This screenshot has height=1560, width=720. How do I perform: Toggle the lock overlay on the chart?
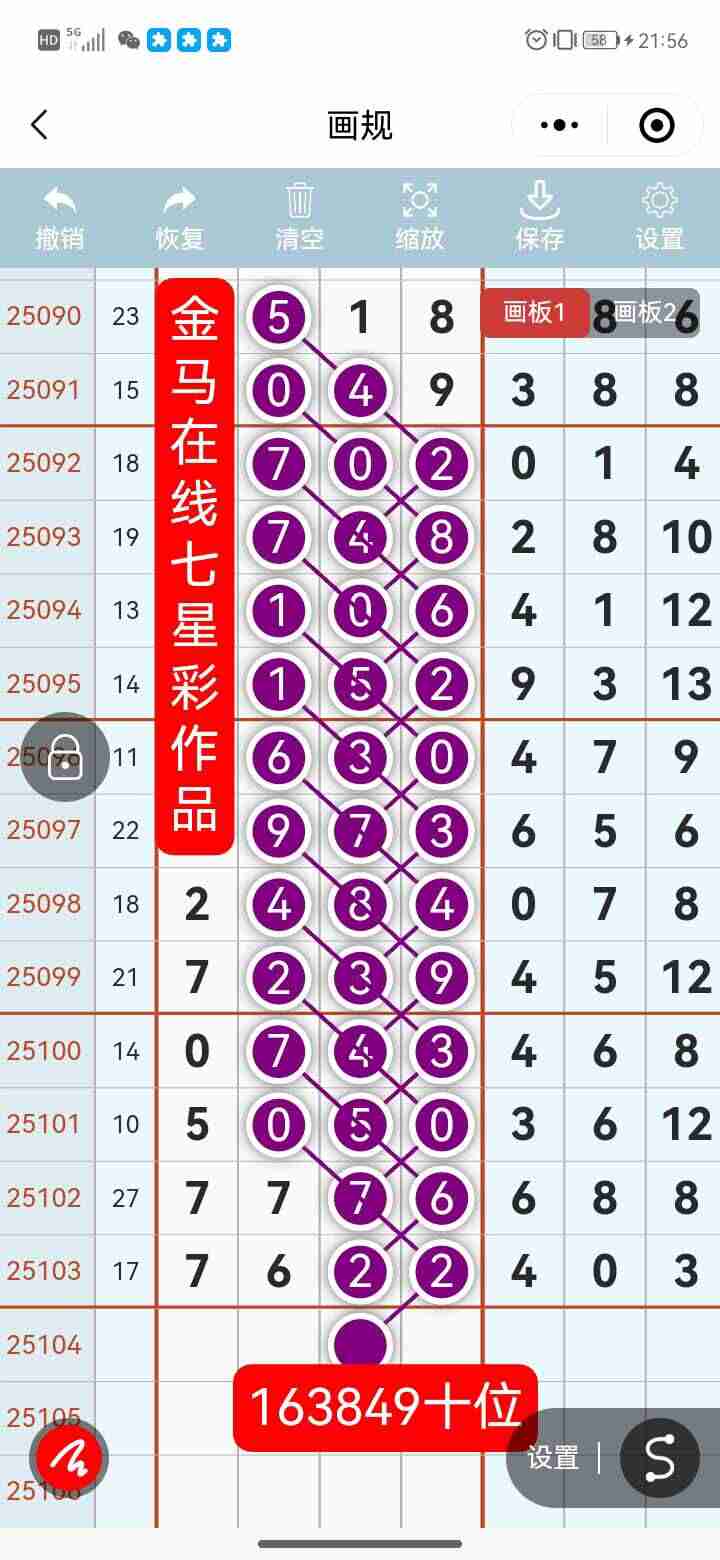(63, 756)
